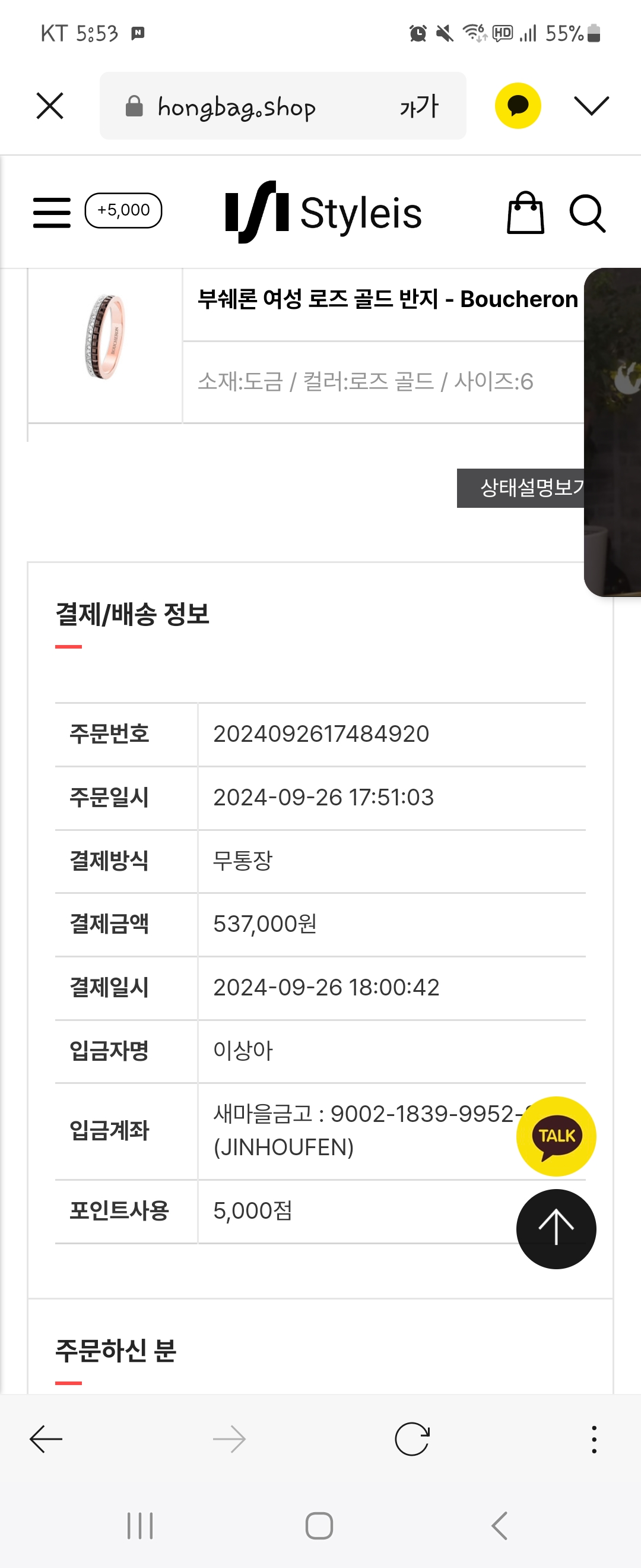The height and width of the screenshot is (1568, 641).
Task: Tap the yellow KakaoTalk chat icon in the top bar
Action: (518, 106)
